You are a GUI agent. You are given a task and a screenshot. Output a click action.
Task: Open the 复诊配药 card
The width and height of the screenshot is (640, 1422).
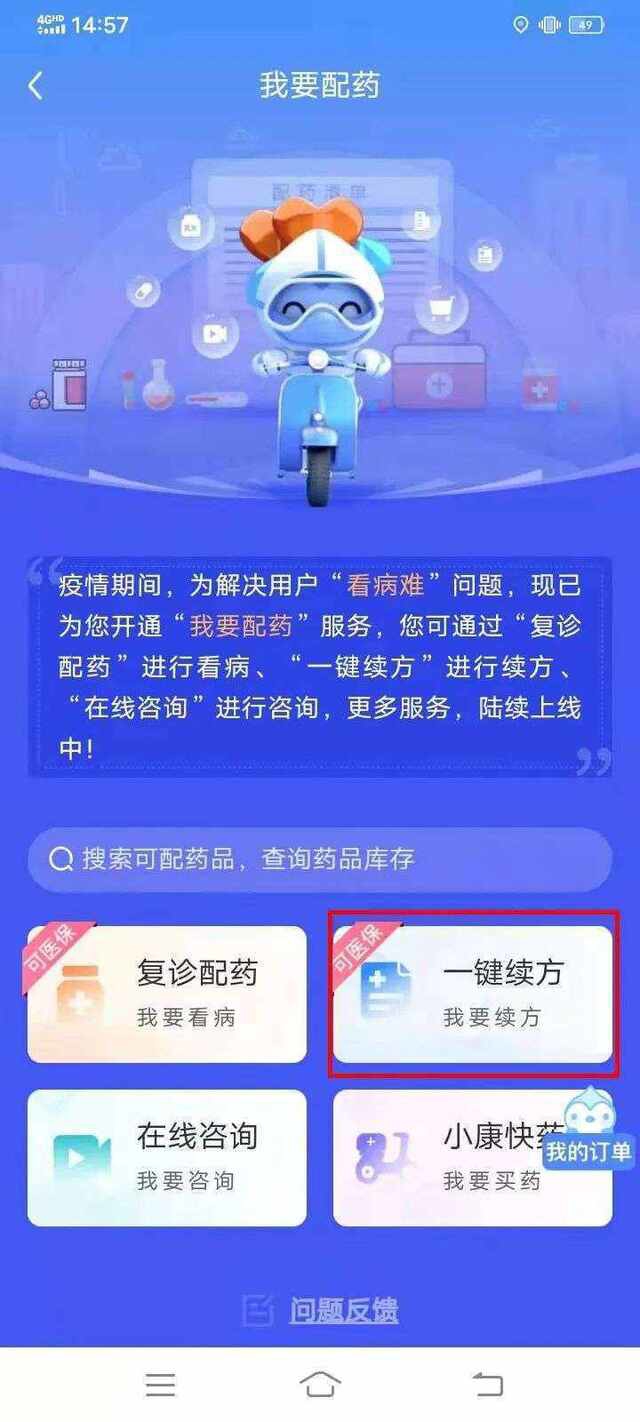point(167,993)
